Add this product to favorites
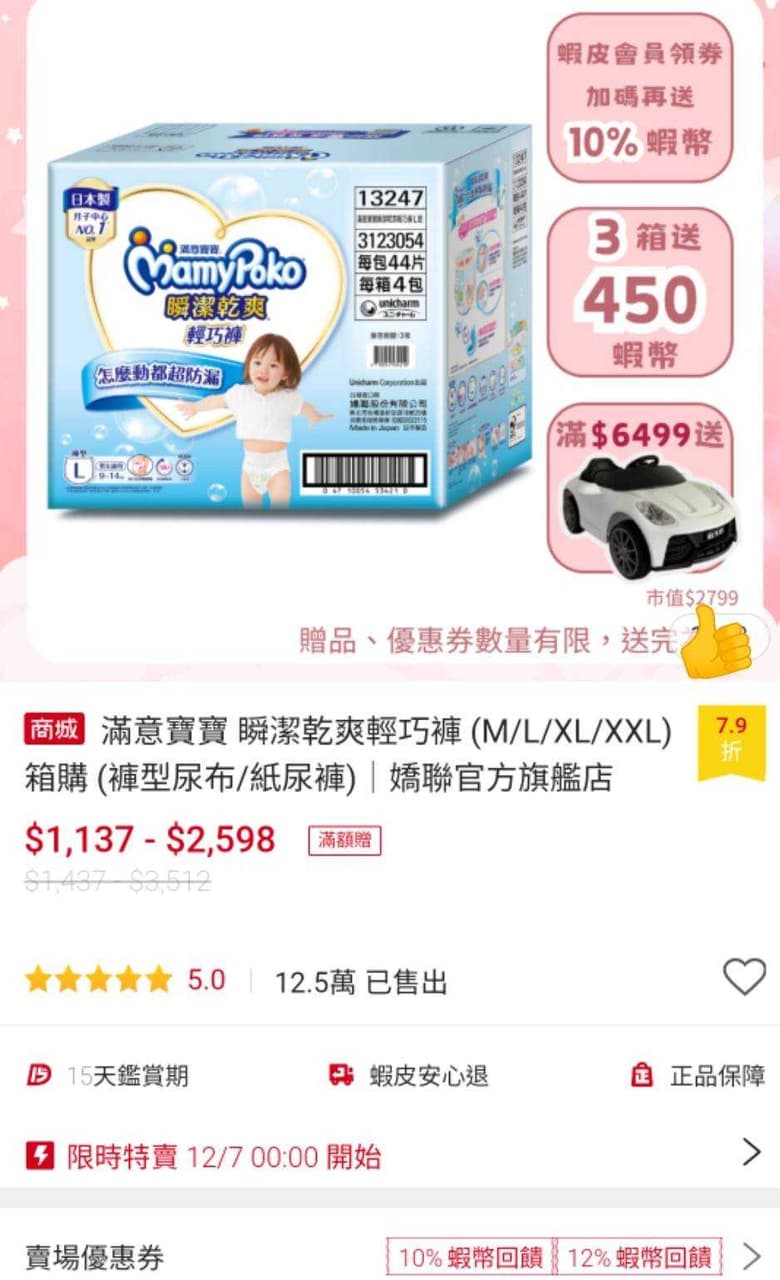 click(x=743, y=977)
